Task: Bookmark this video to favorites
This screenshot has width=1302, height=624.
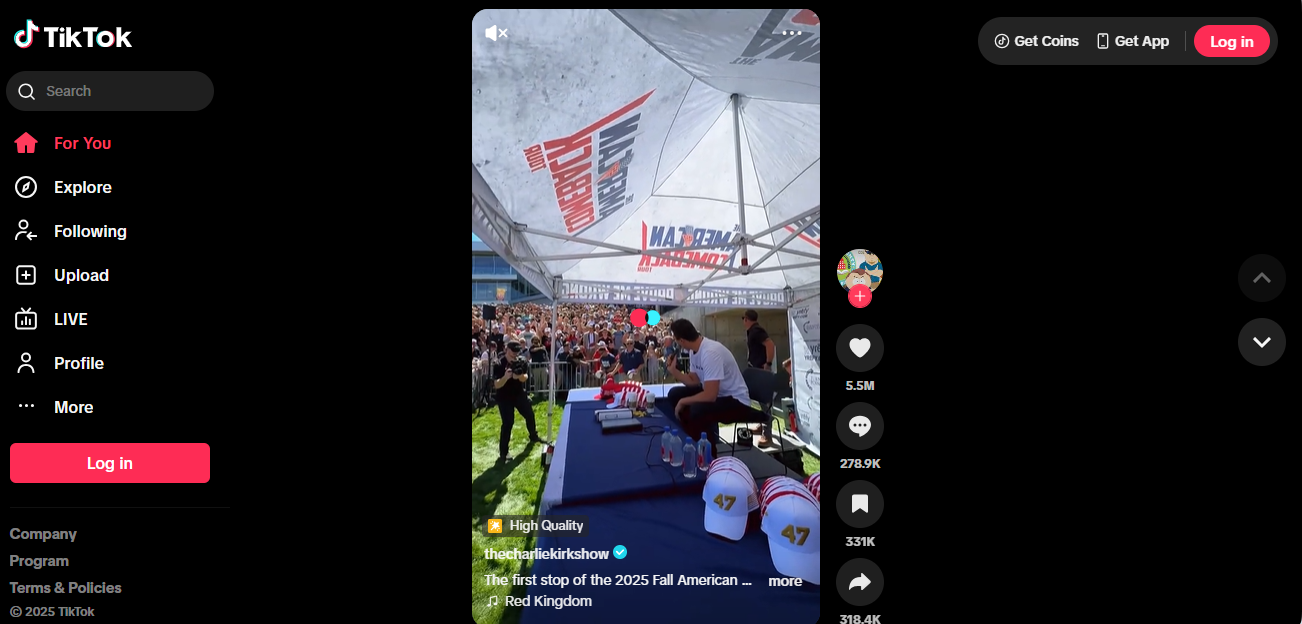Action: (x=859, y=504)
